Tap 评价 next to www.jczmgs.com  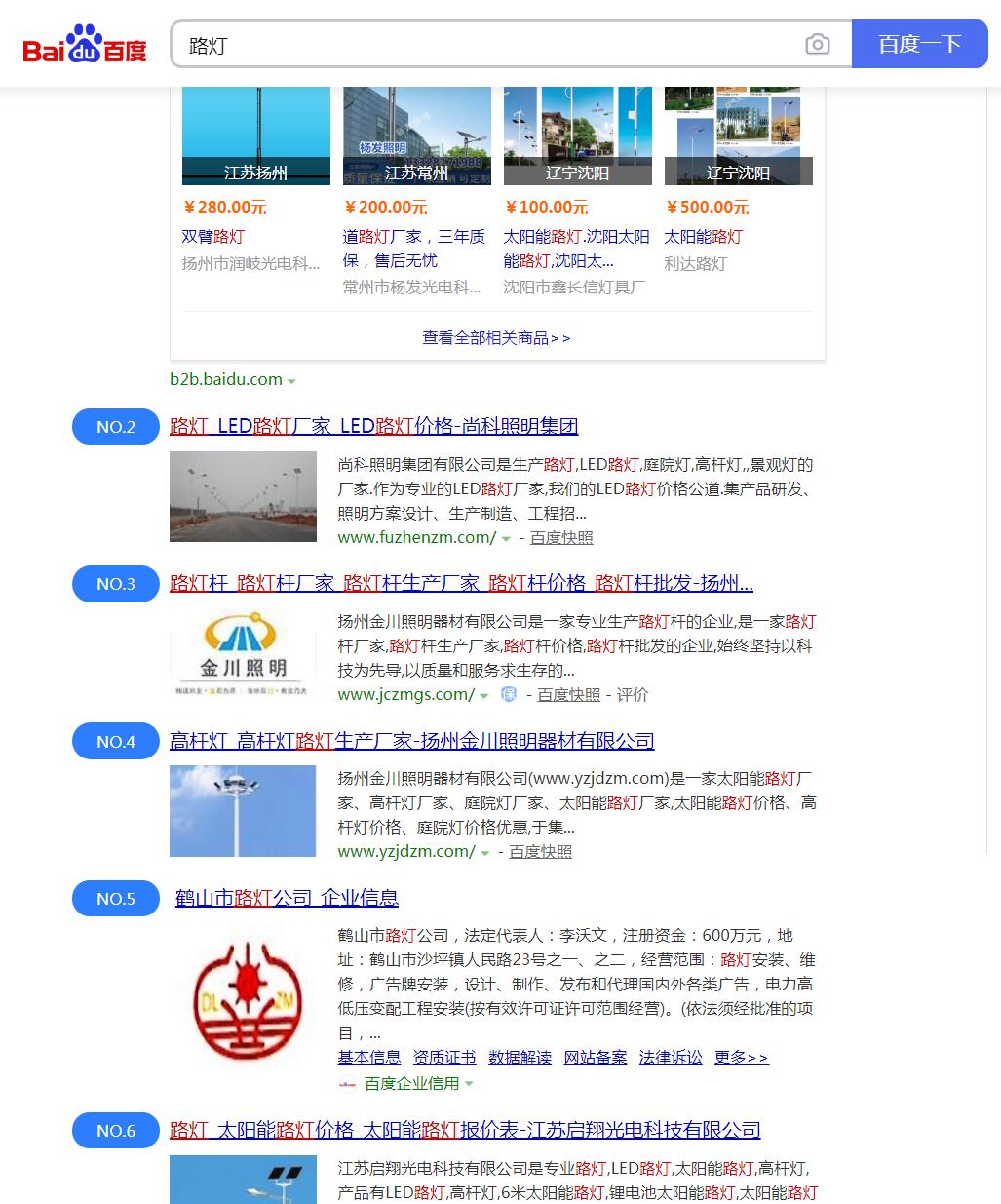pyautogui.click(x=632, y=694)
